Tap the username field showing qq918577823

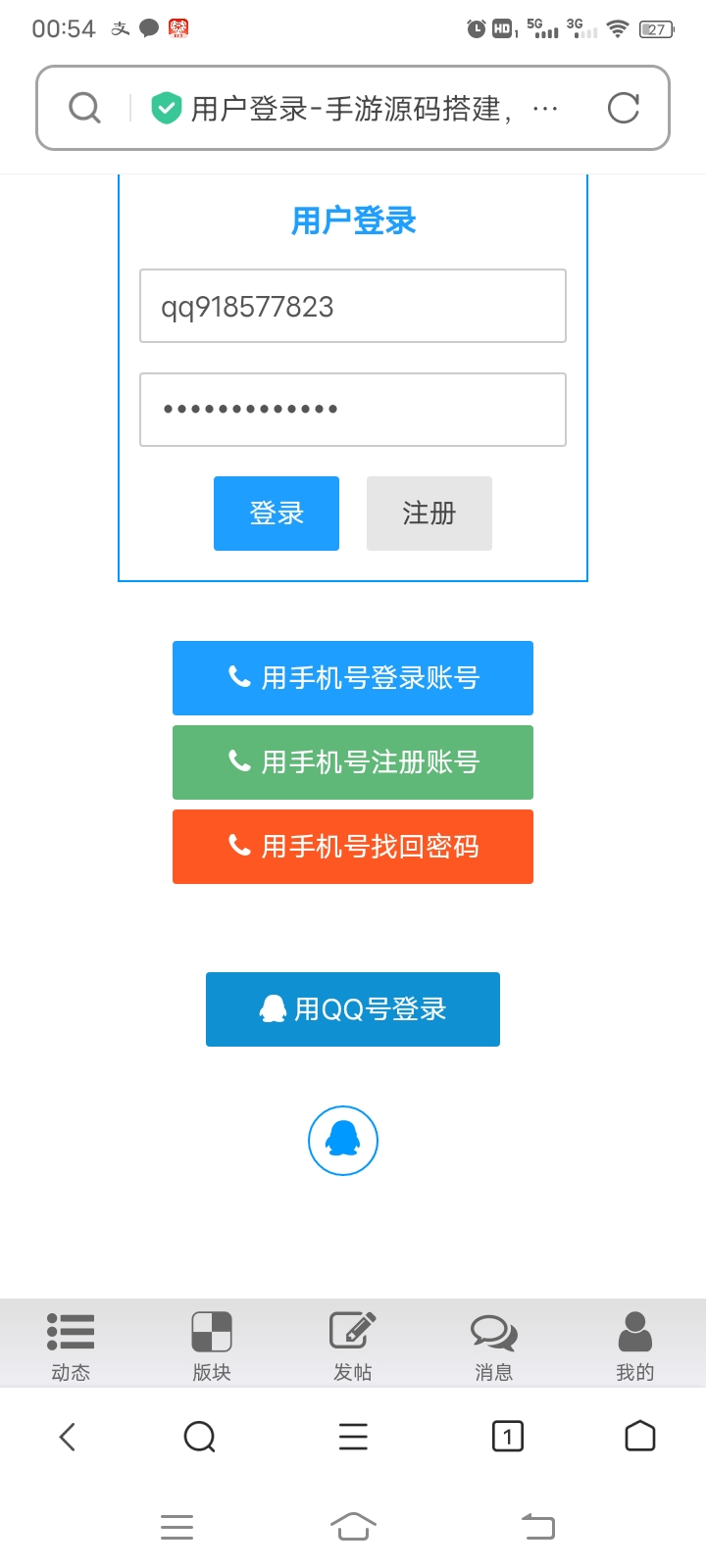[353, 306]
